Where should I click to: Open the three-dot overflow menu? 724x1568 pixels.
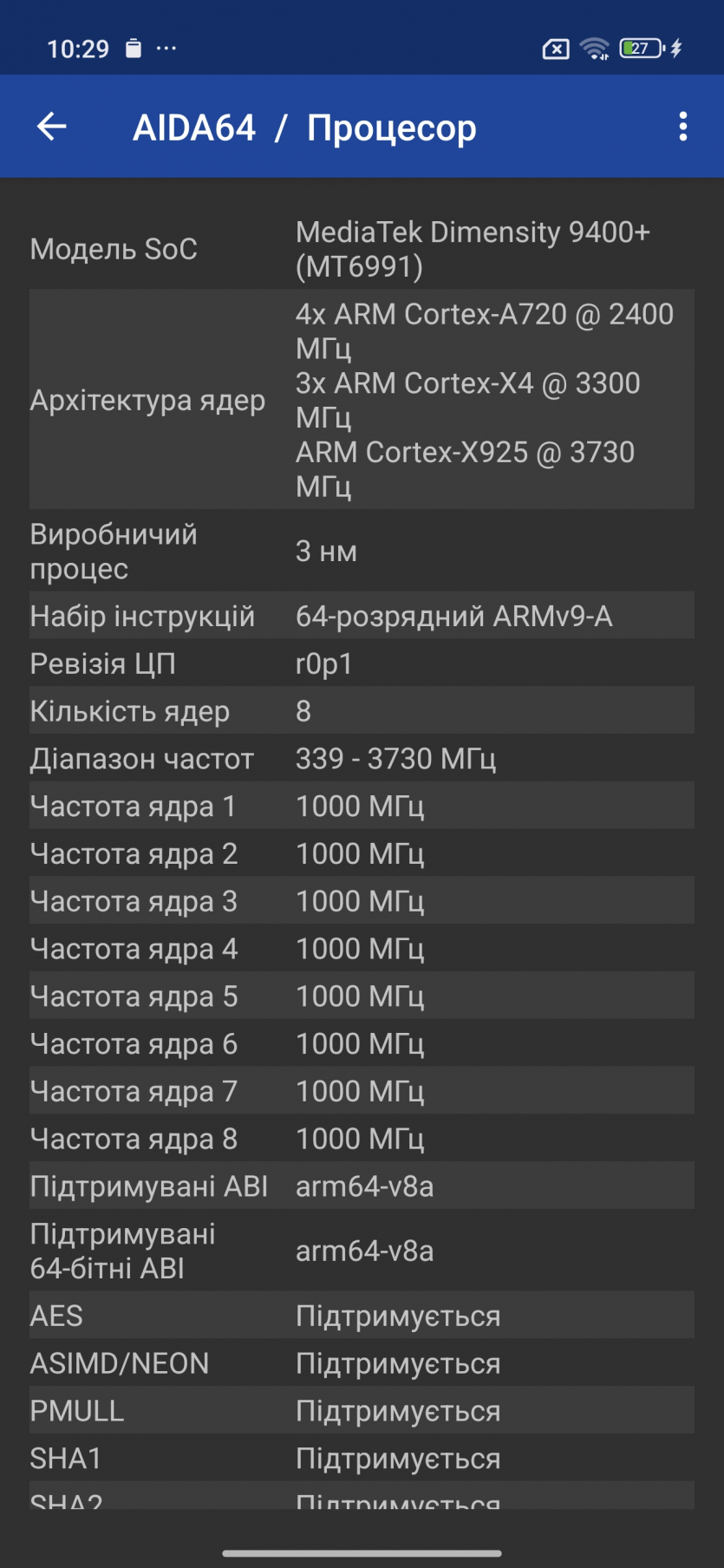coord(683,127)
